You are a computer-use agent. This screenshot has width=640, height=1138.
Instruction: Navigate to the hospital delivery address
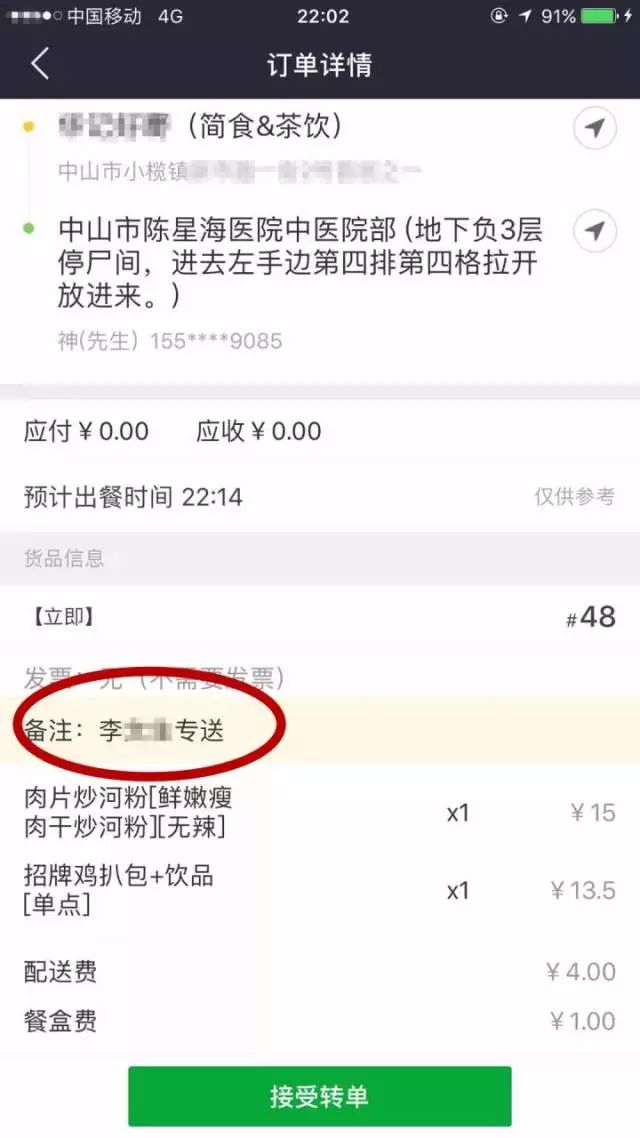point(594,231)
